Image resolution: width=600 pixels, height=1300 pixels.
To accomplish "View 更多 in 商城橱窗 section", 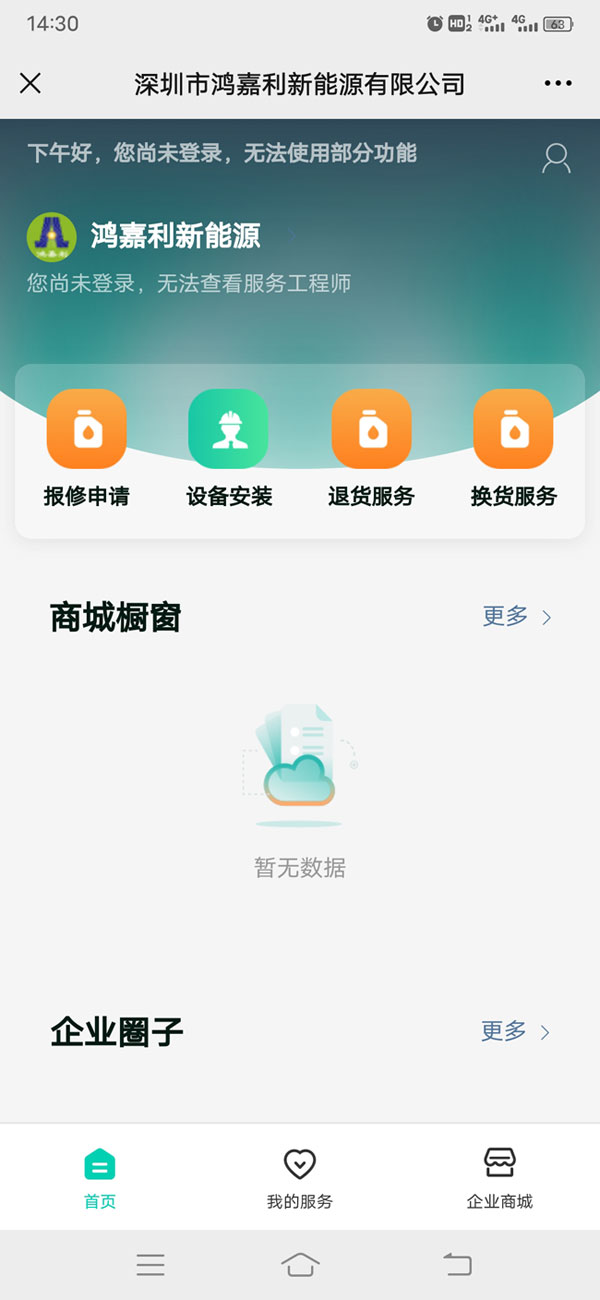I will click(516, 617).
